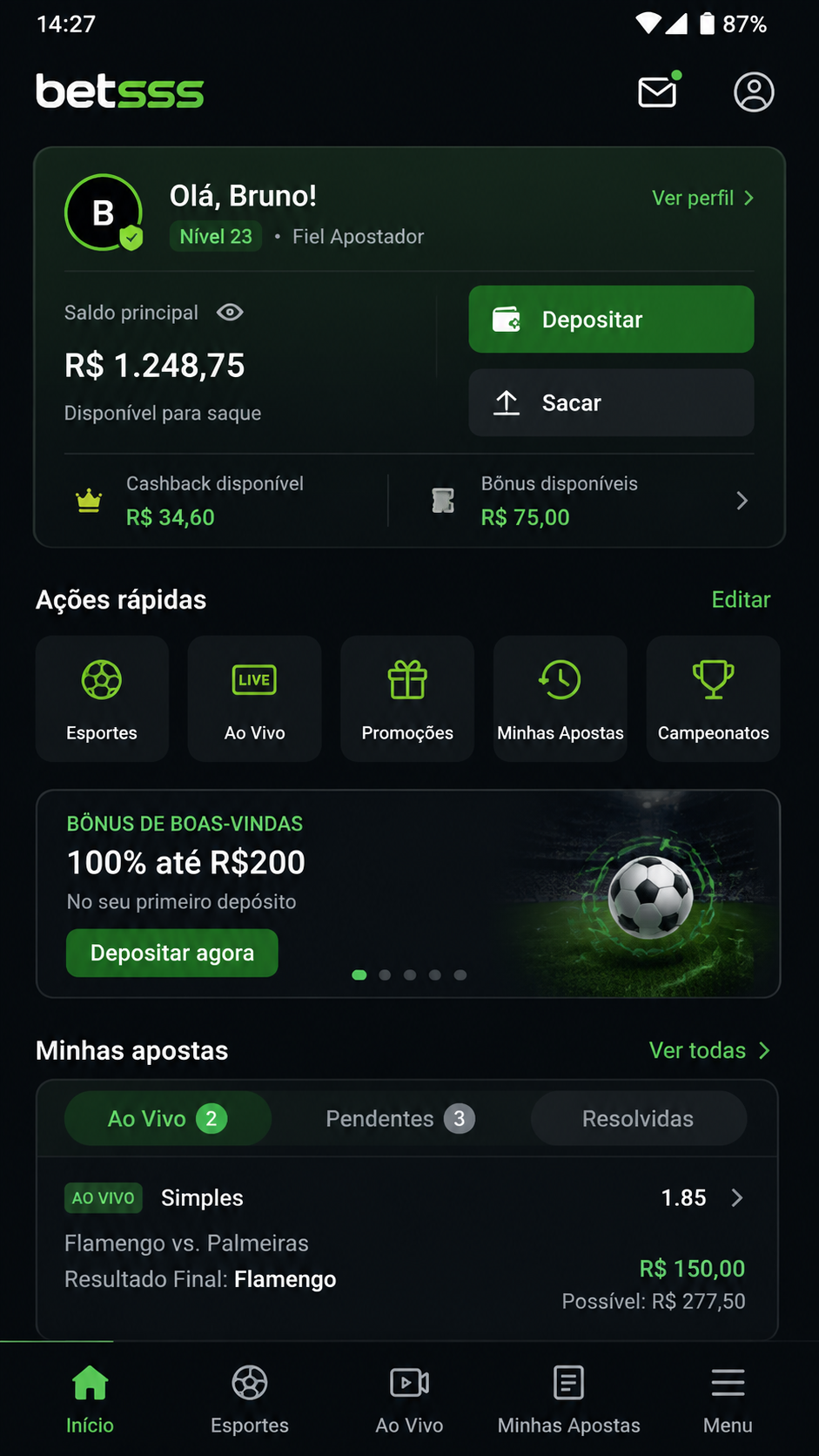Open Ver todas for my bets

[x=709, y=1050]
